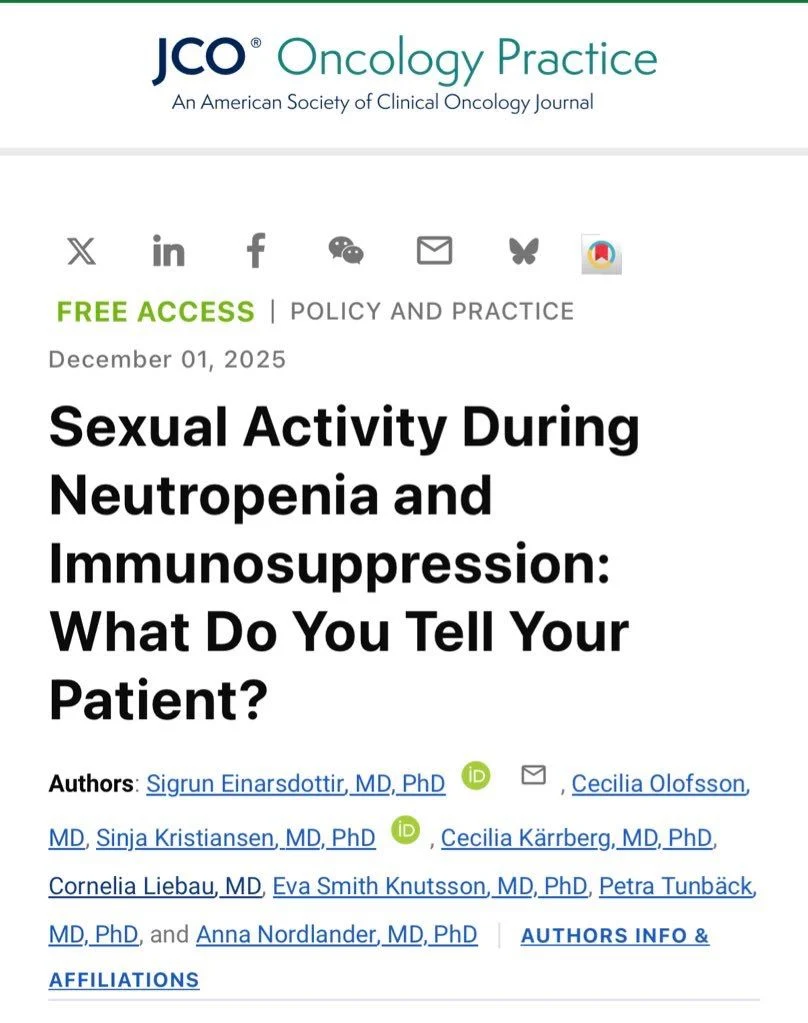This screenshot has height=1023, width=808.
Task: Share the article via WeChat
Action: (x=346, y=250)
